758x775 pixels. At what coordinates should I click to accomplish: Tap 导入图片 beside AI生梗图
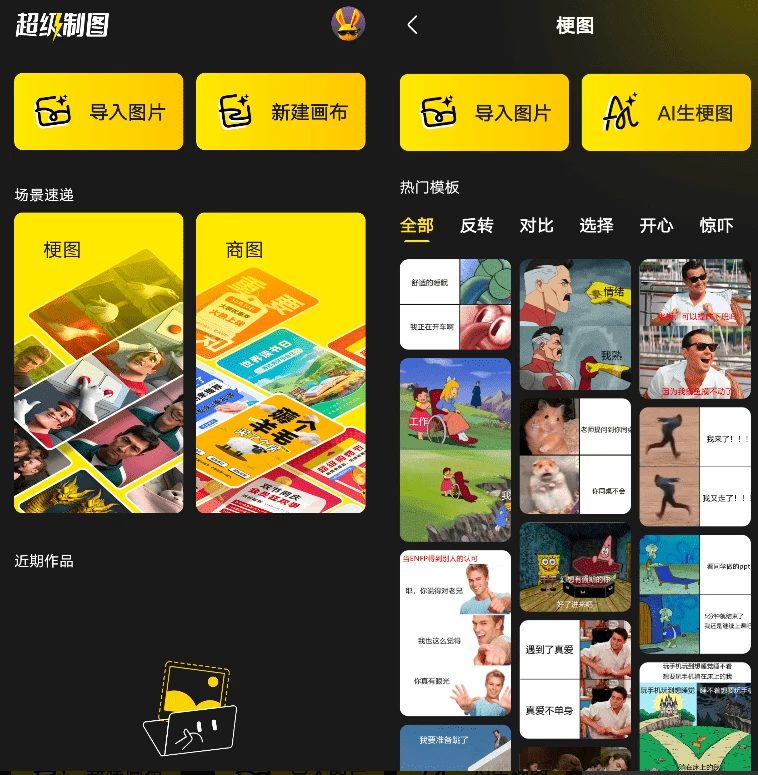(484, 113)
